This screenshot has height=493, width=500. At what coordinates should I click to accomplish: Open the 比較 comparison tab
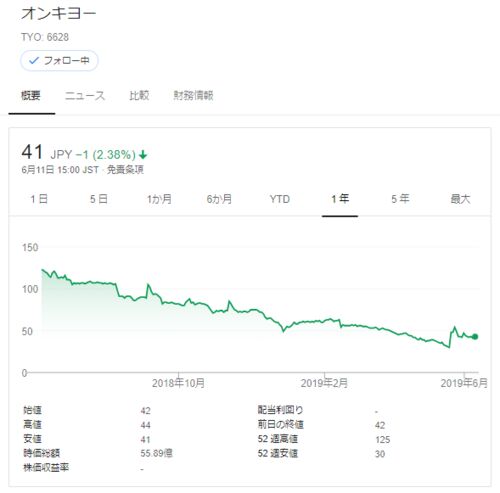[139, 96]
